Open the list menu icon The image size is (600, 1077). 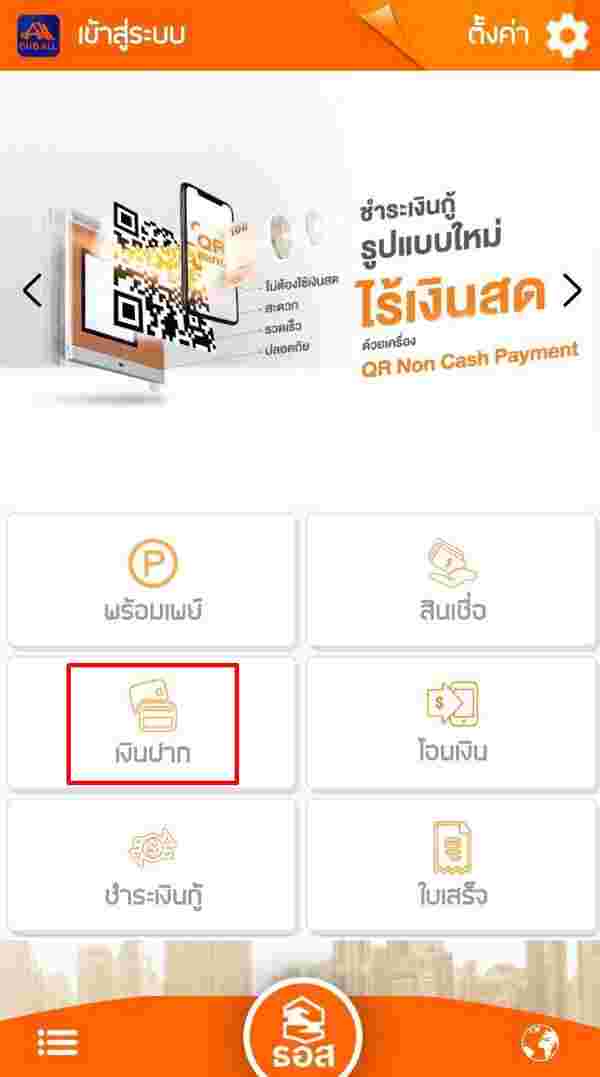point(57,1041)
